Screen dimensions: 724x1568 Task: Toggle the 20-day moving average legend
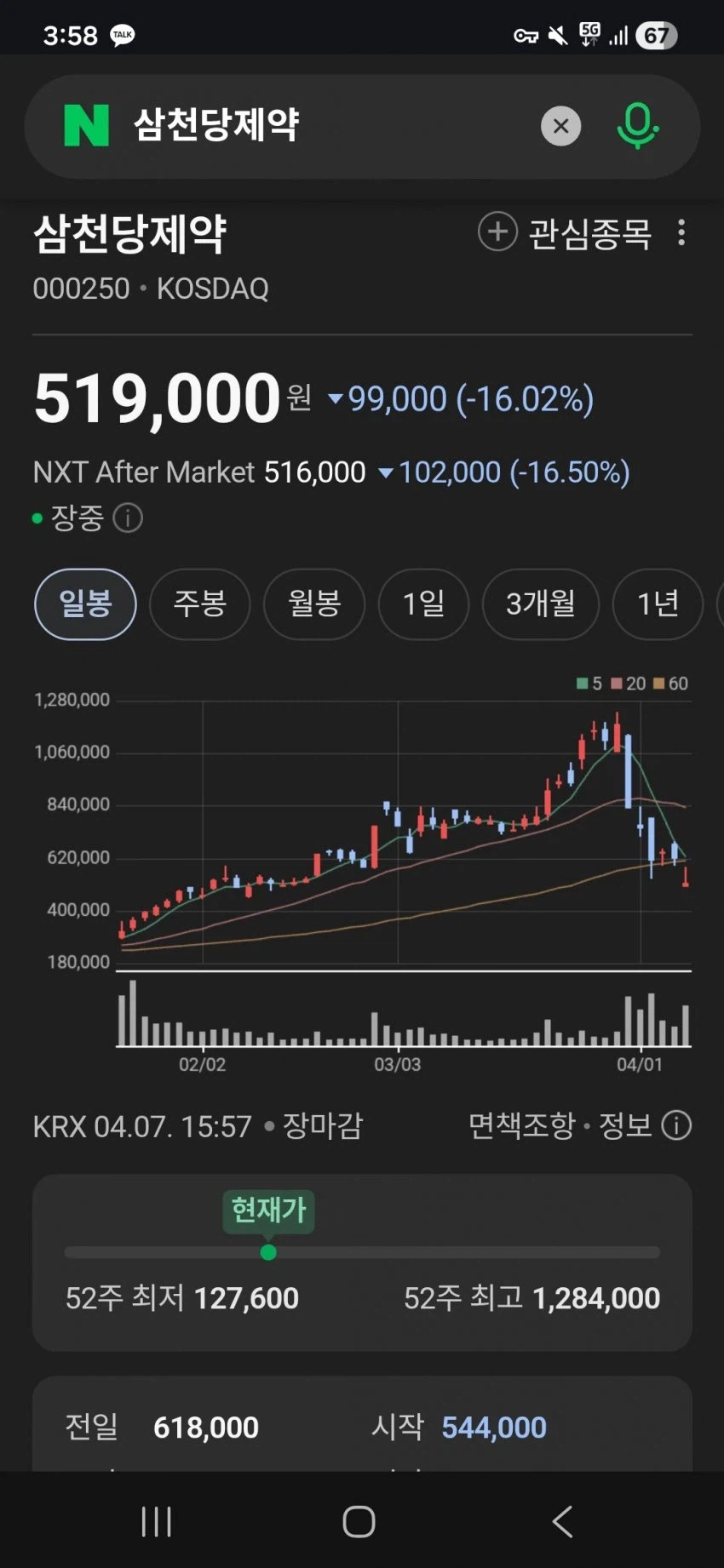pos(628,683)
